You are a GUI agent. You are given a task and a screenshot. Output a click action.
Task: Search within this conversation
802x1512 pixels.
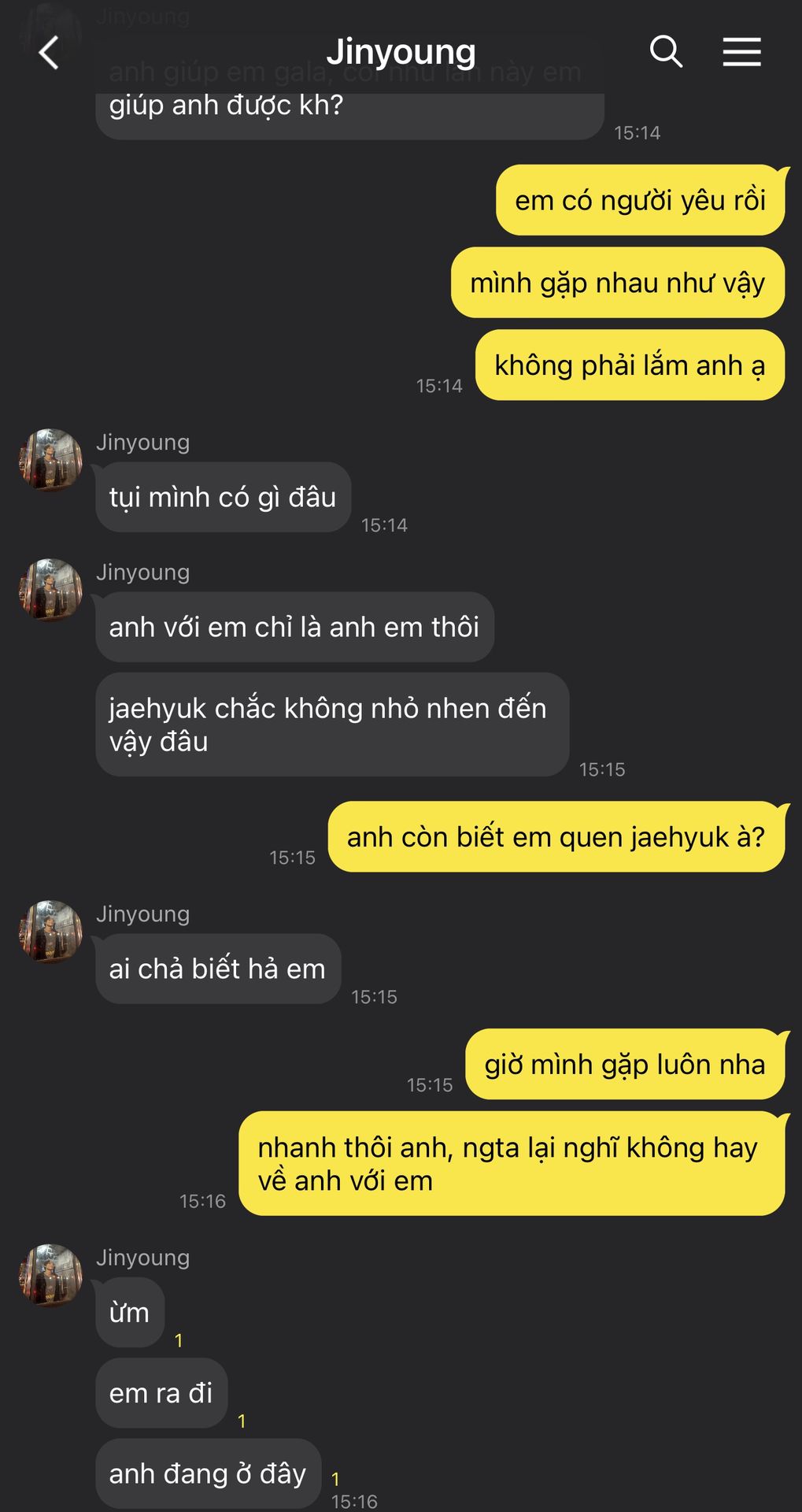coord(666,52)
